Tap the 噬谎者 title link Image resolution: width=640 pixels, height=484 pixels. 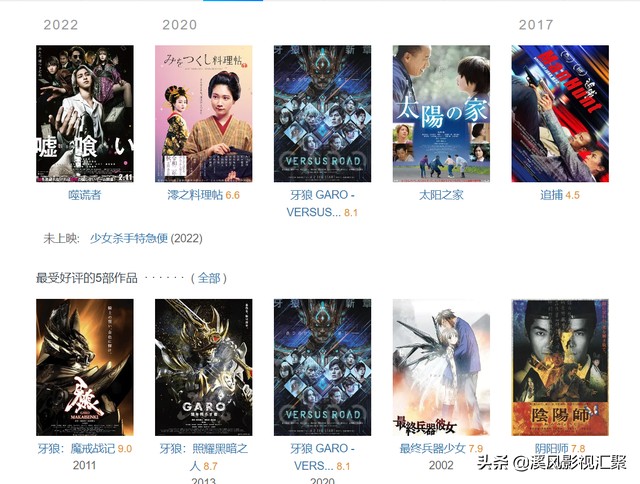[84, 195]
